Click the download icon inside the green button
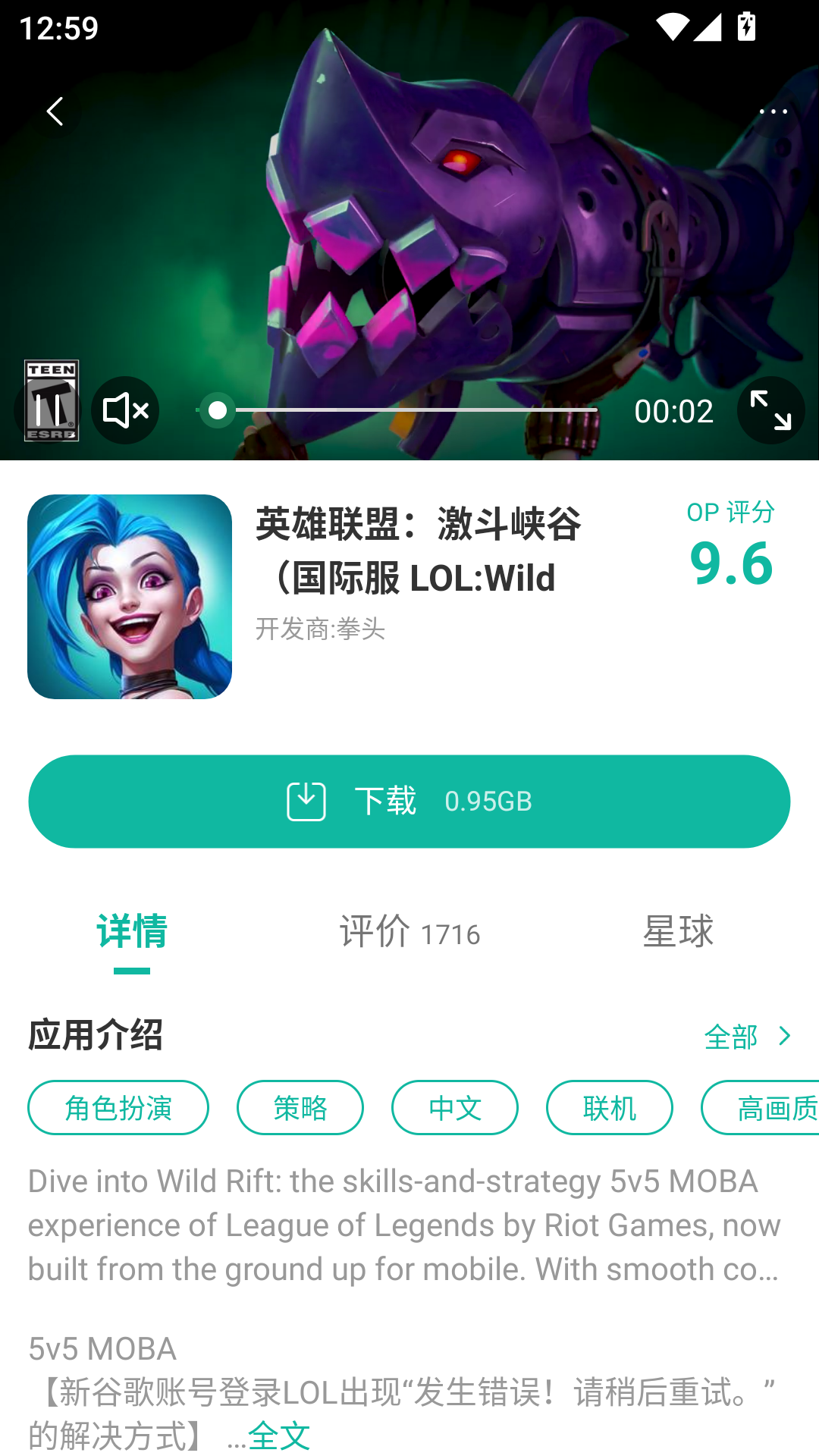Image resolution: width=819 pixels, height=1456 pixels. [x=306, y=801]
